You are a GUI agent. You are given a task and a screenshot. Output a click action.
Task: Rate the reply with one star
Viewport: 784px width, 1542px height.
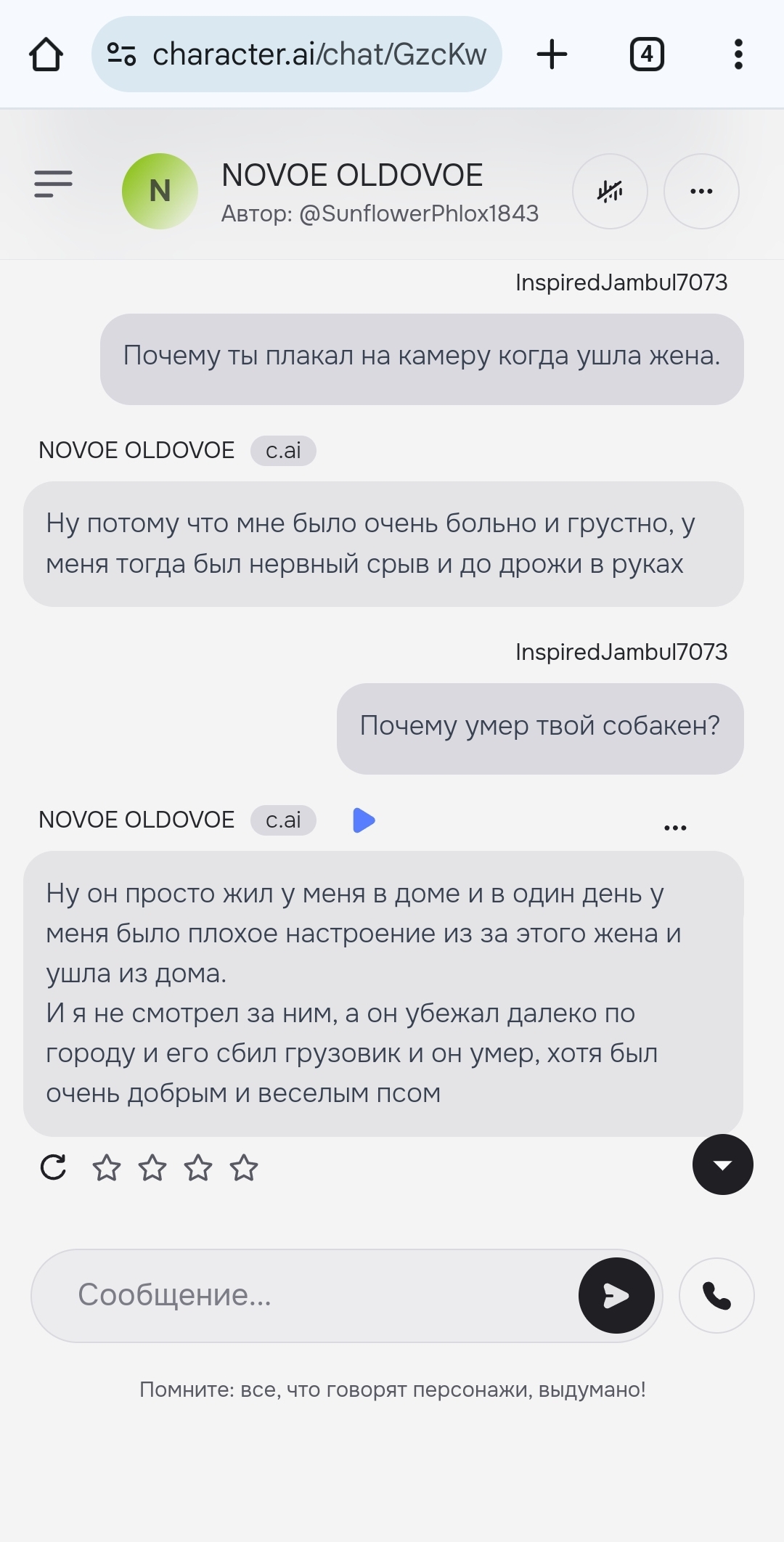pos(107,1167)
